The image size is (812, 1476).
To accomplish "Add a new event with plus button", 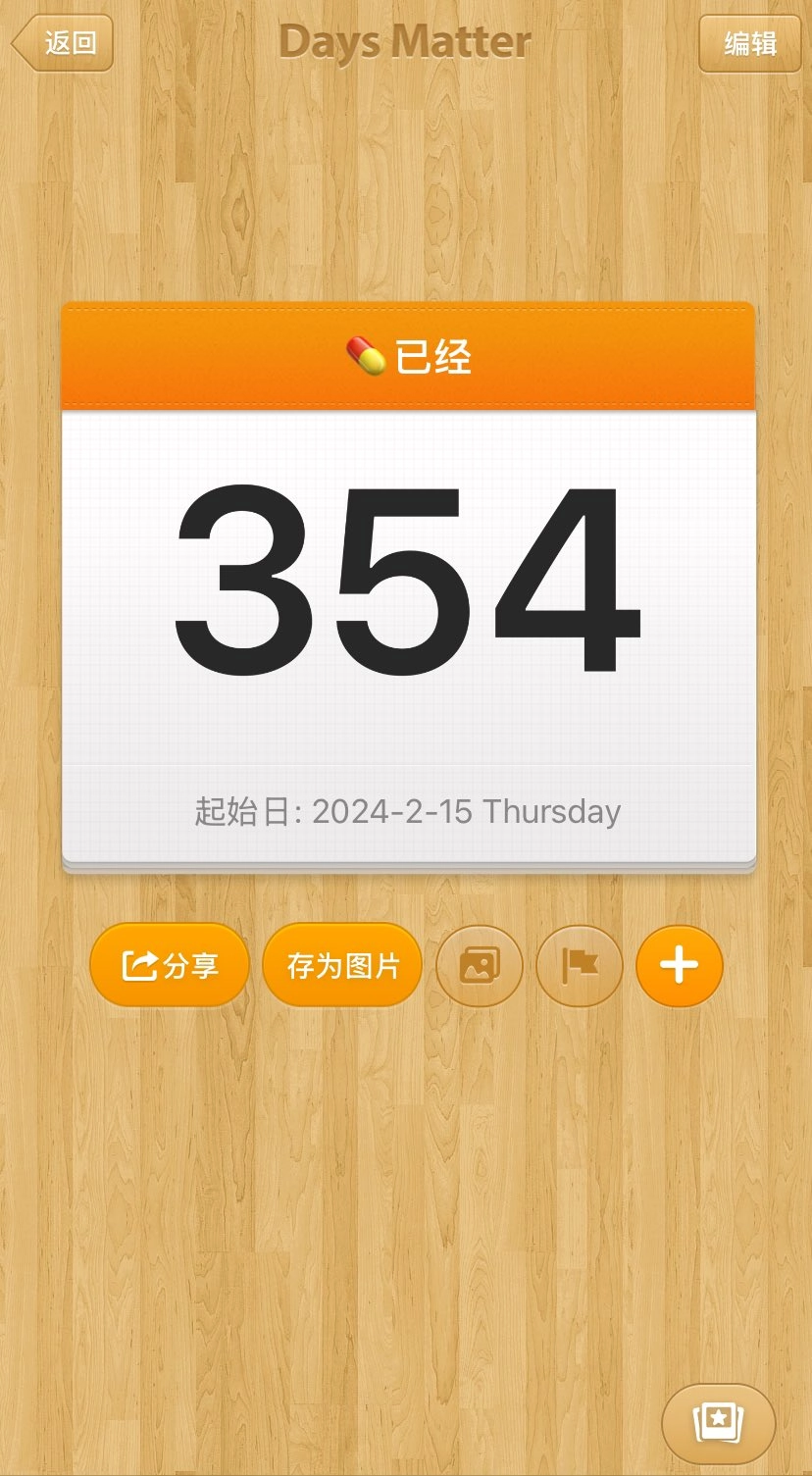I will point(679,966).
